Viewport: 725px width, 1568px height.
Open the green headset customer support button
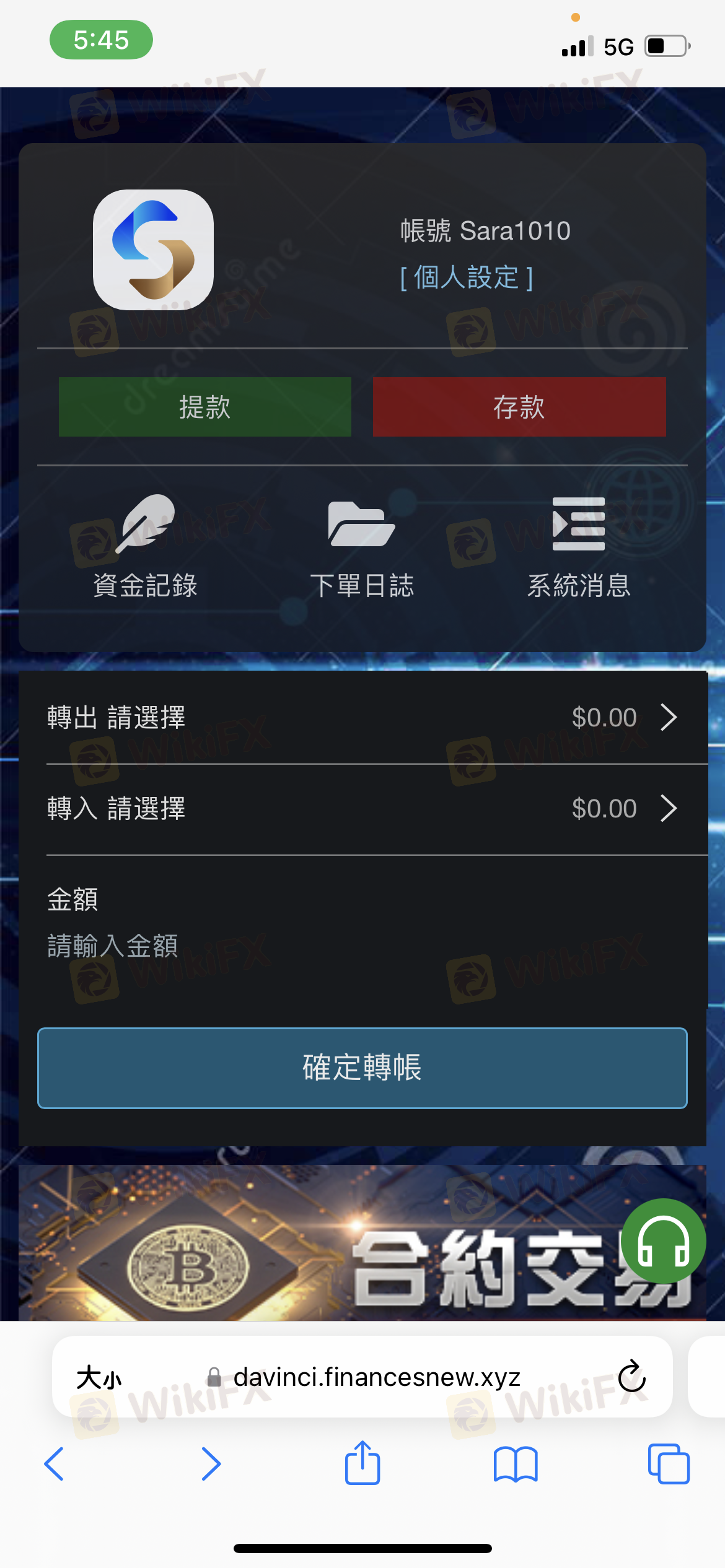tap(663, 1241)
